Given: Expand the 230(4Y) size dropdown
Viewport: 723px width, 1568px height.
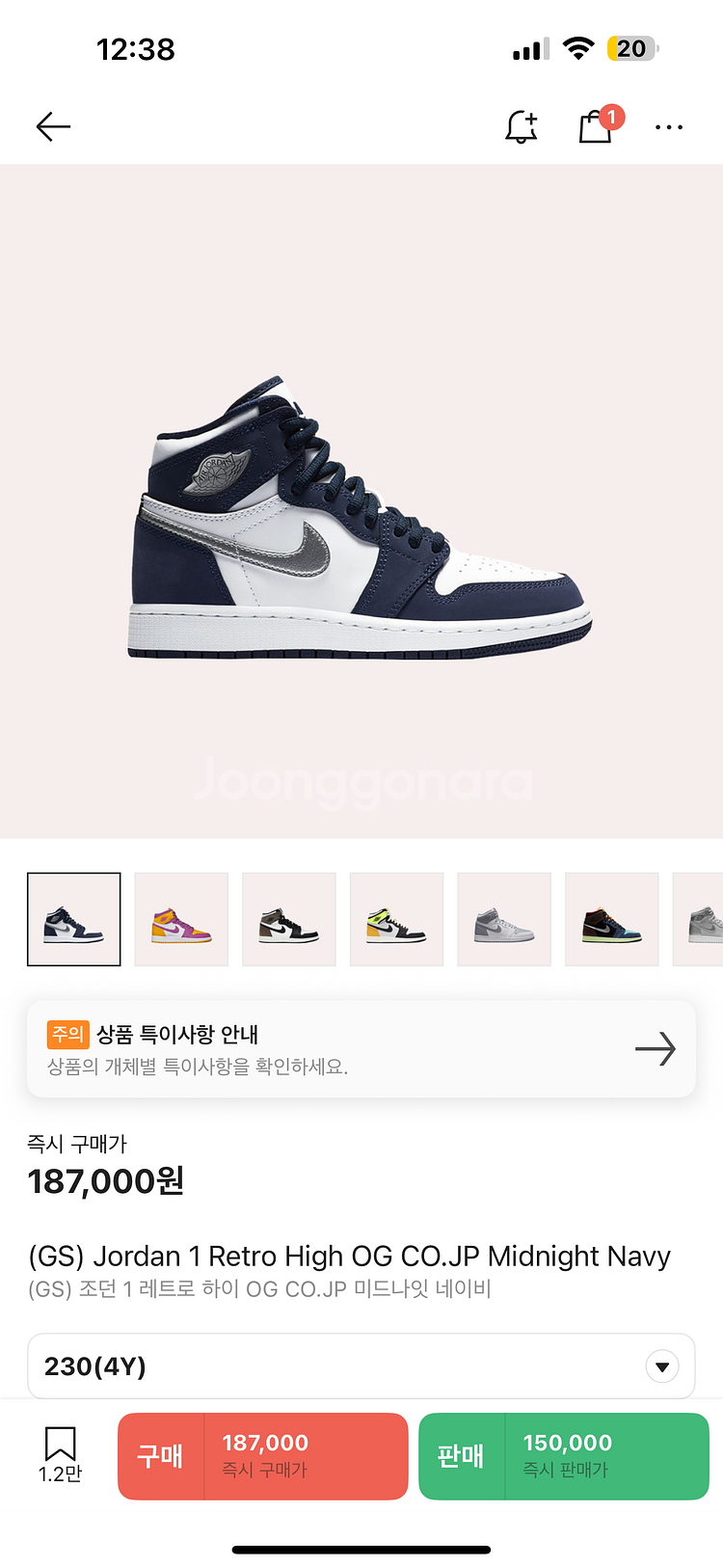Looking at the screenshot, I should [361, 1365].
